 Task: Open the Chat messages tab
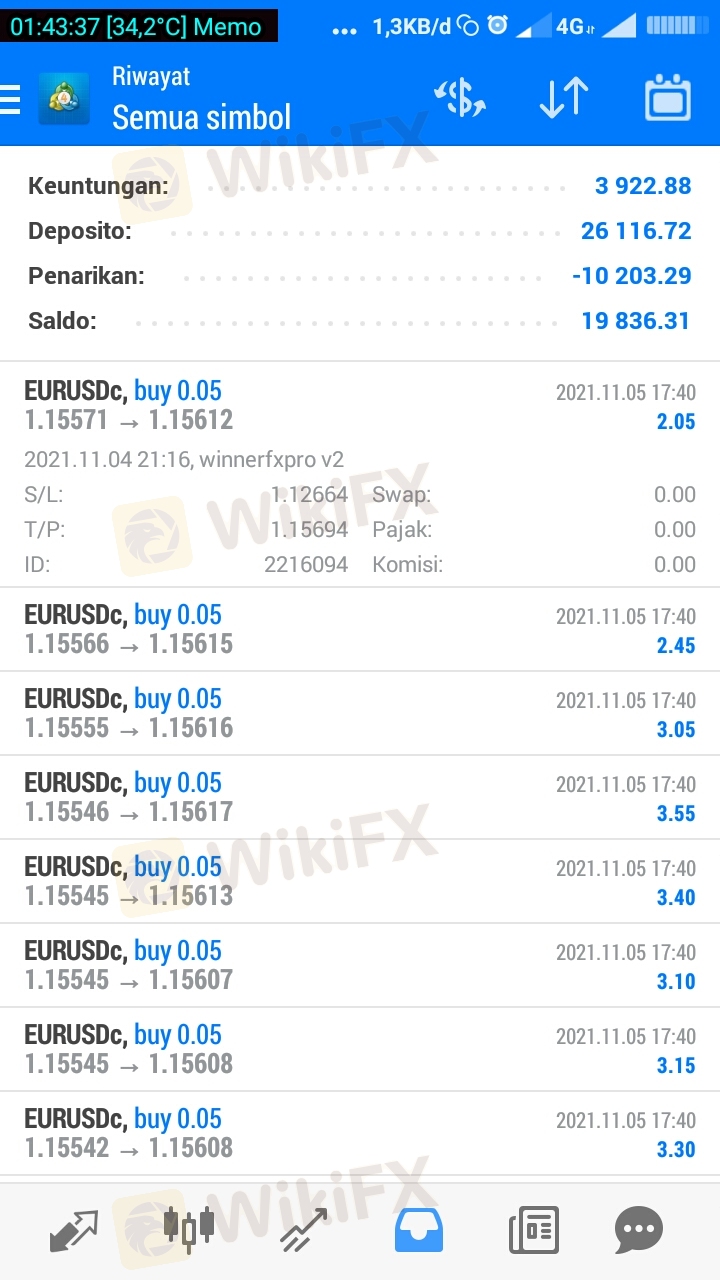pyautogui.click(x=638, y=1230)
